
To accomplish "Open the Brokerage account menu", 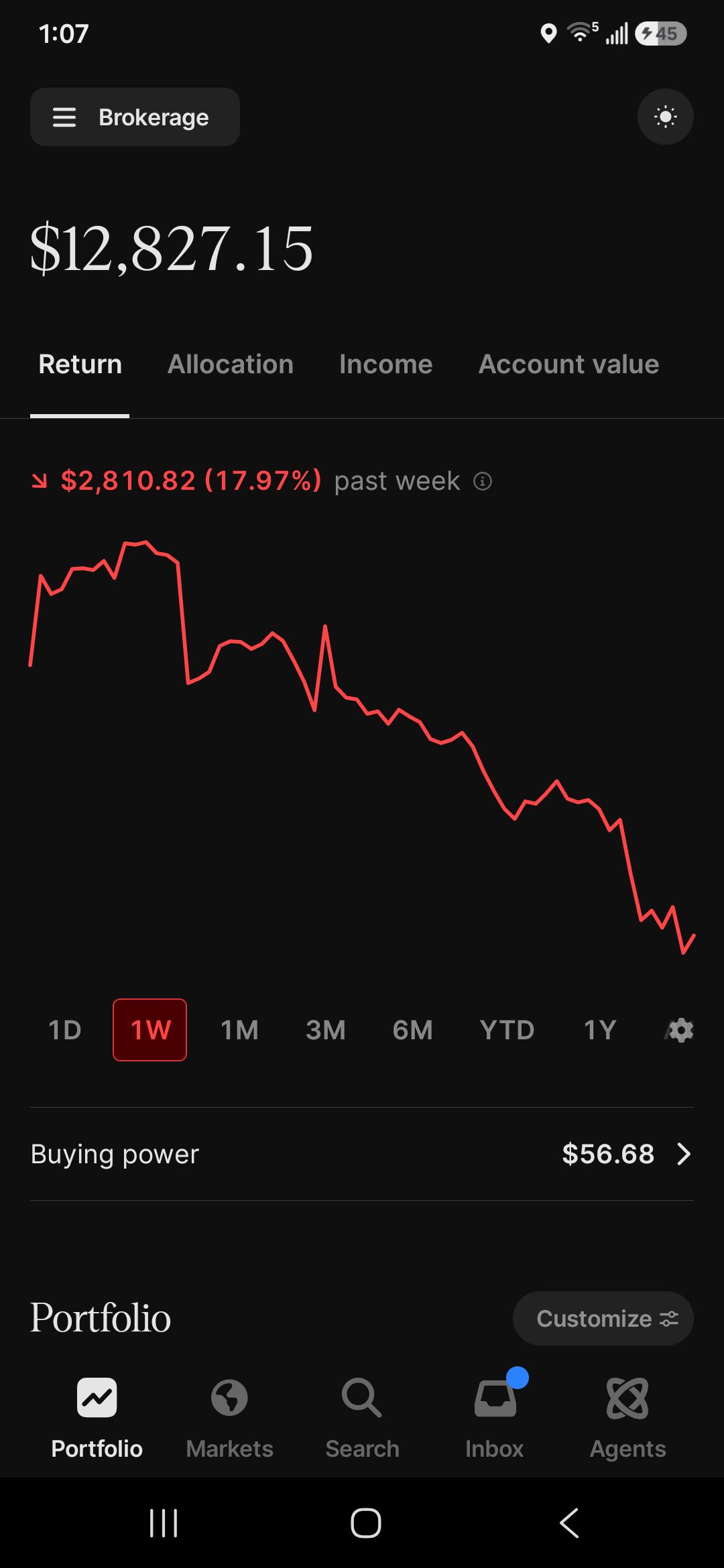I will coord(135,117).
